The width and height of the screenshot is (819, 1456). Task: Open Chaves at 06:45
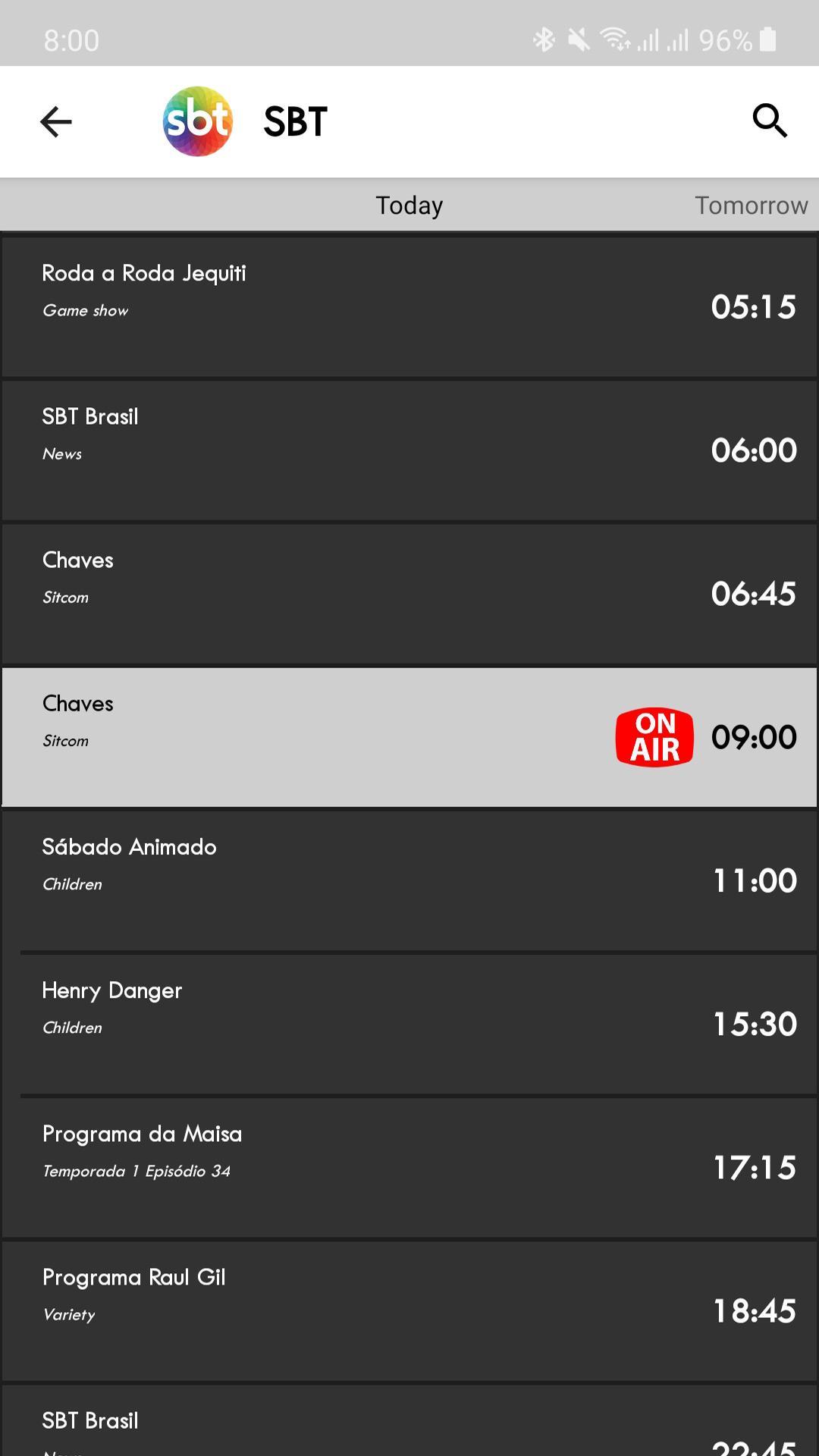point(409,593)
